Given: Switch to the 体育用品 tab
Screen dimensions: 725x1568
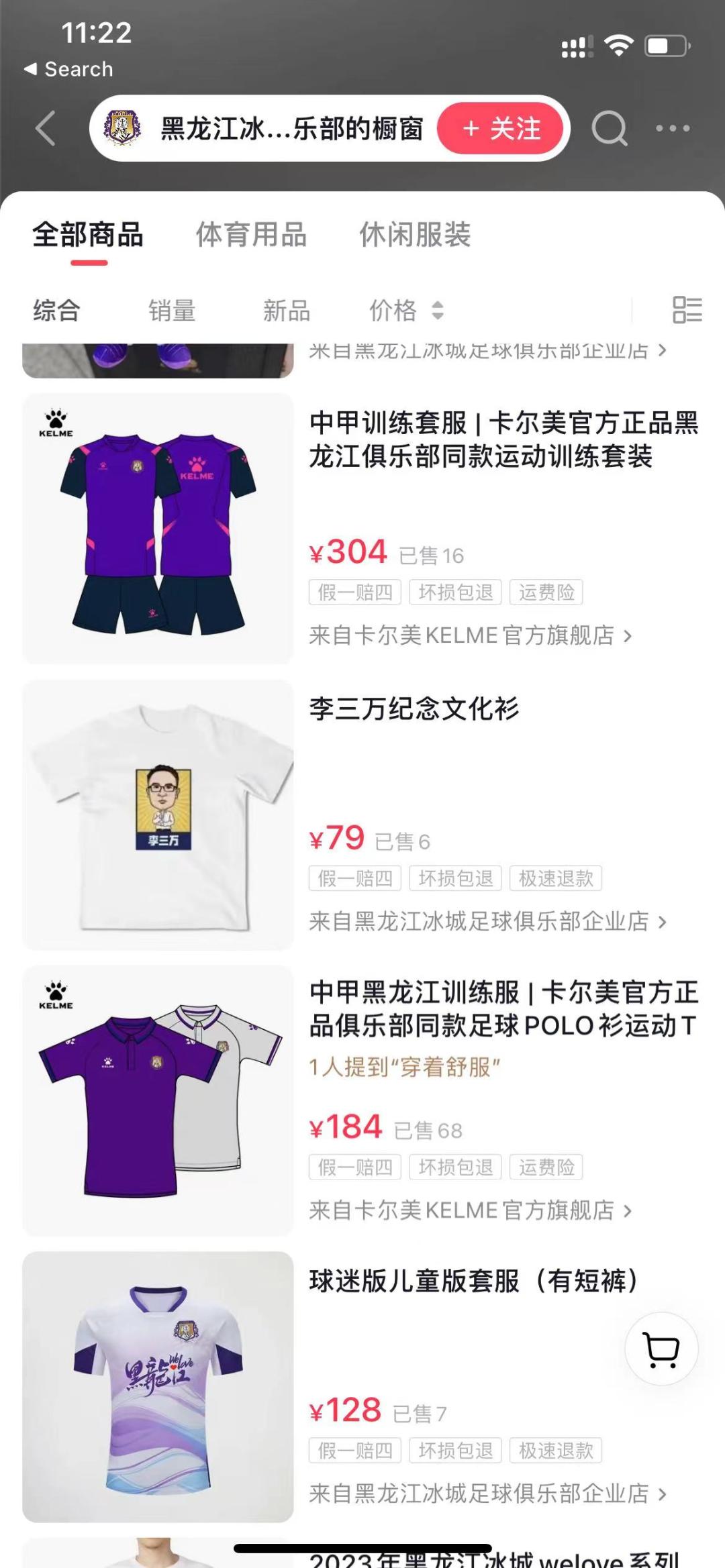Looking at the screenshot, I should pyautogui.click(x=251, y=235).
